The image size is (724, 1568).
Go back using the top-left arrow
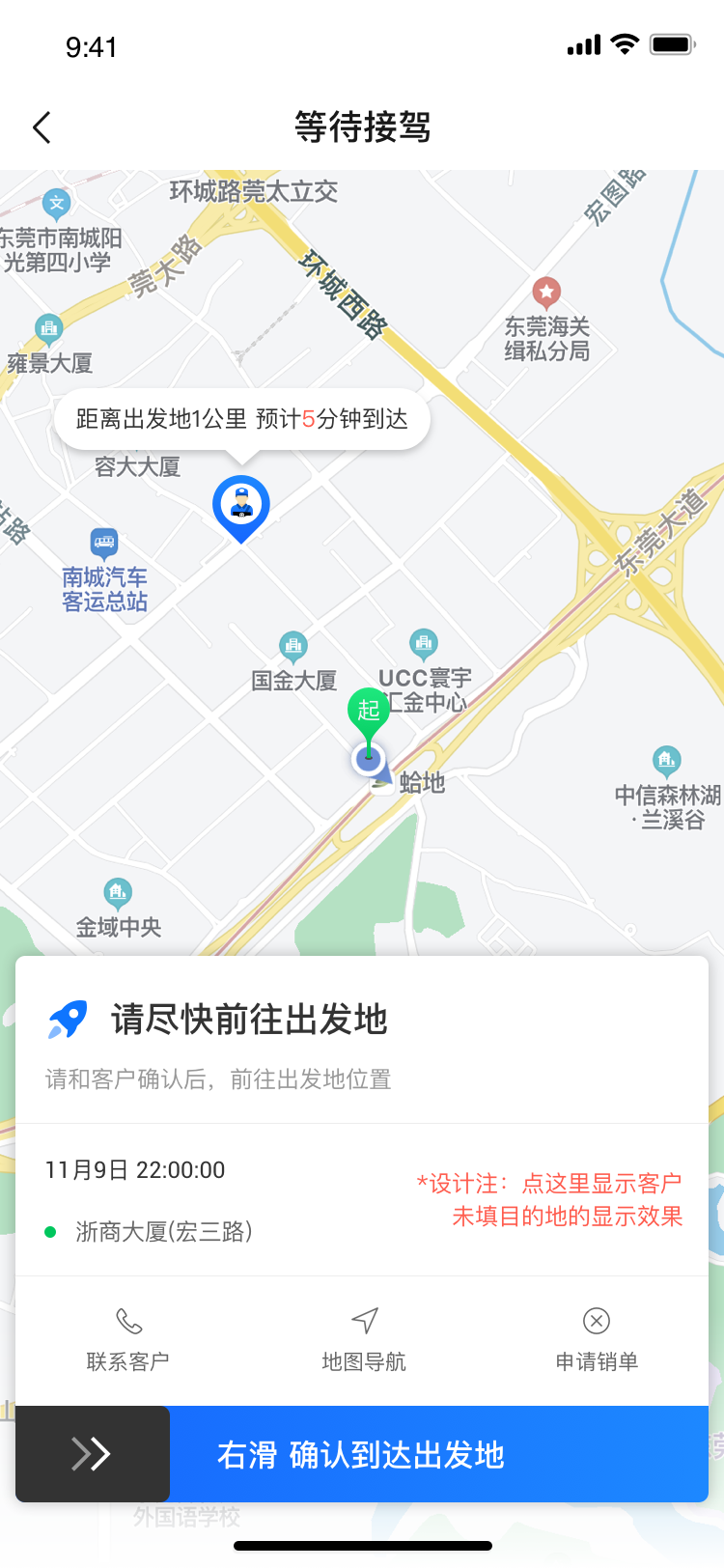42,127
